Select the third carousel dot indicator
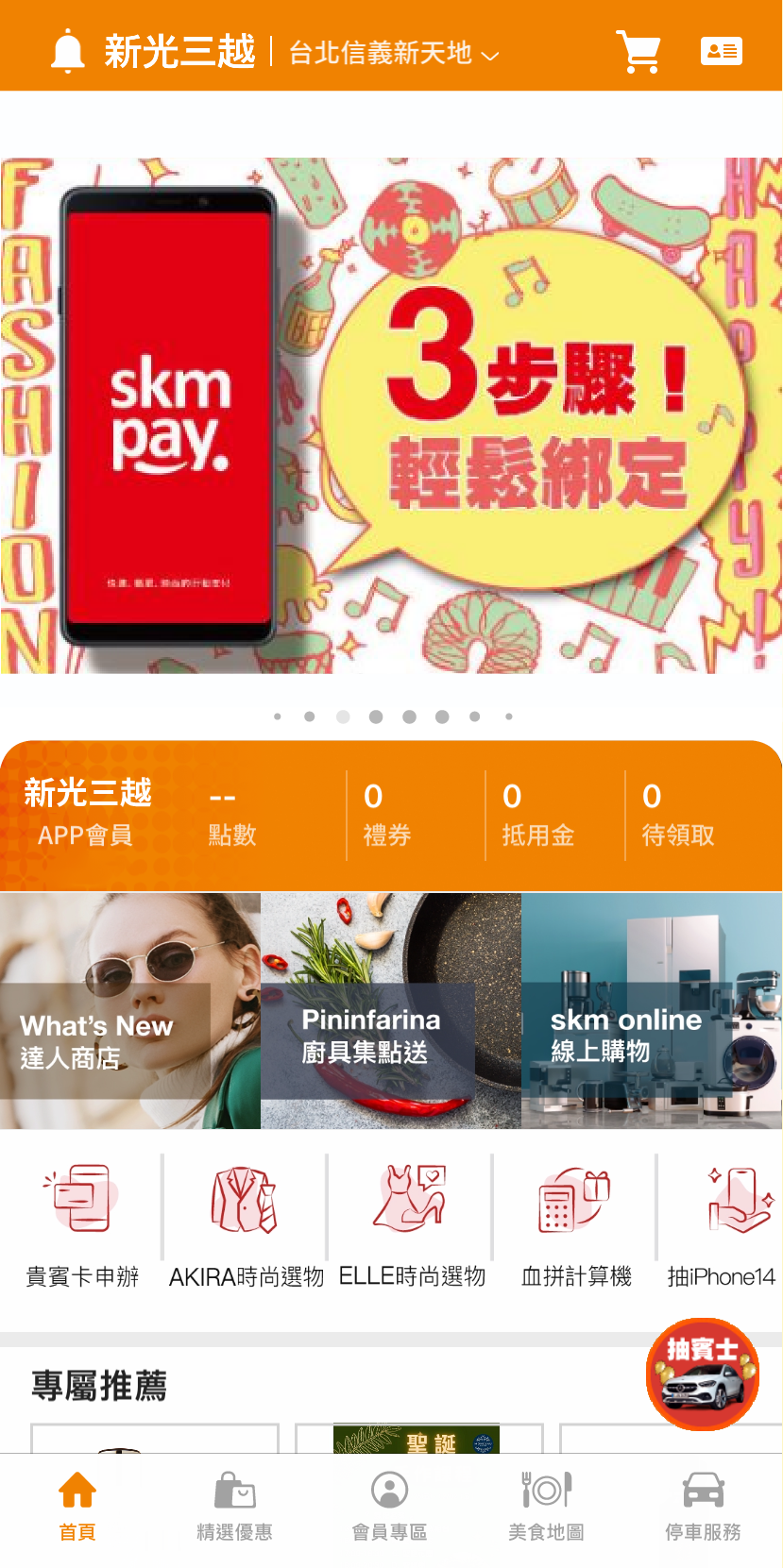 pos(343,716)
